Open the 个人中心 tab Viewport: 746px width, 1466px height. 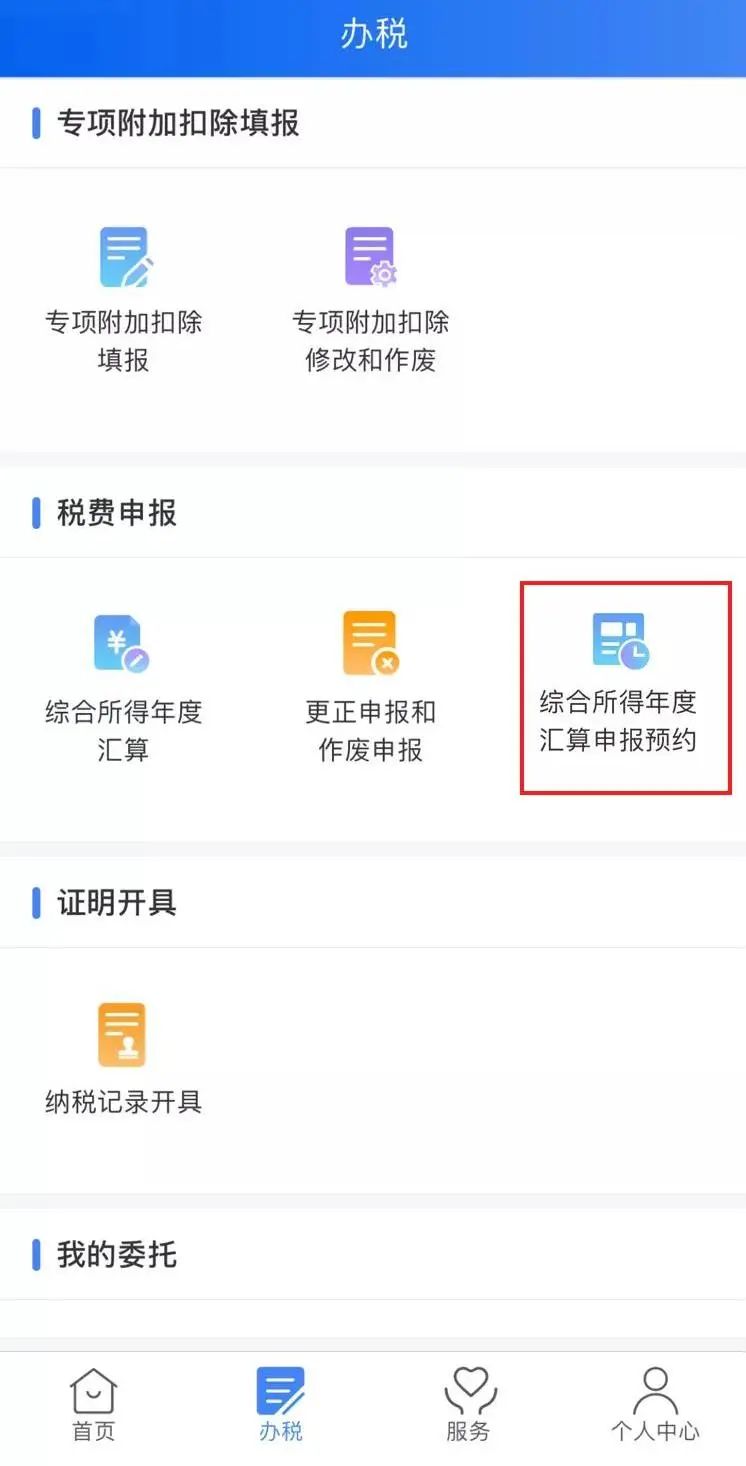(x=655, y=1404)
